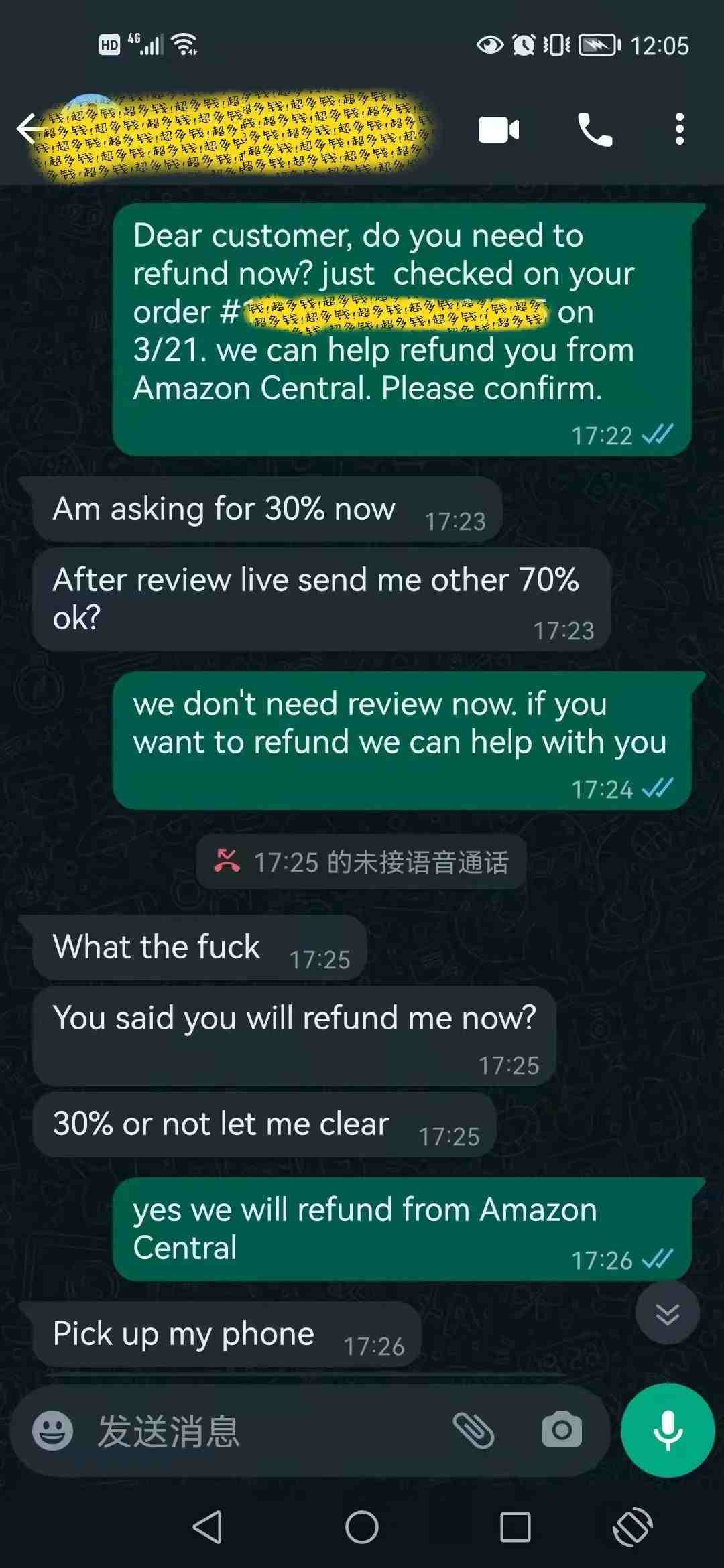
Task: Go to the home screen
Action: tap(362, 1527)
